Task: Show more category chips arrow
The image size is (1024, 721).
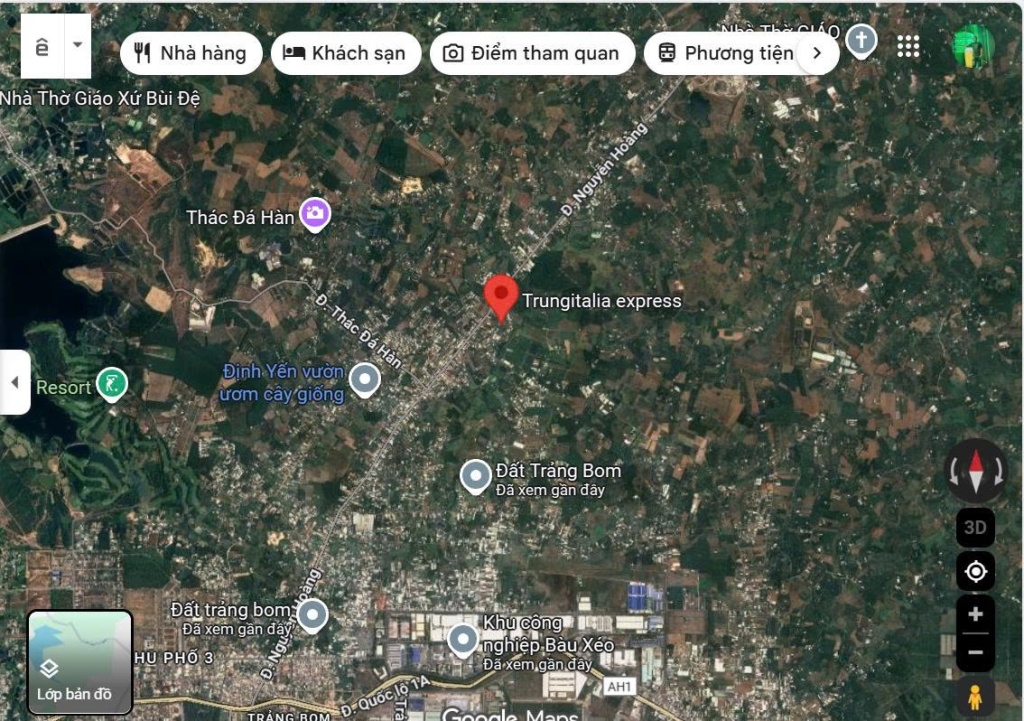Action: click(818, 53)
